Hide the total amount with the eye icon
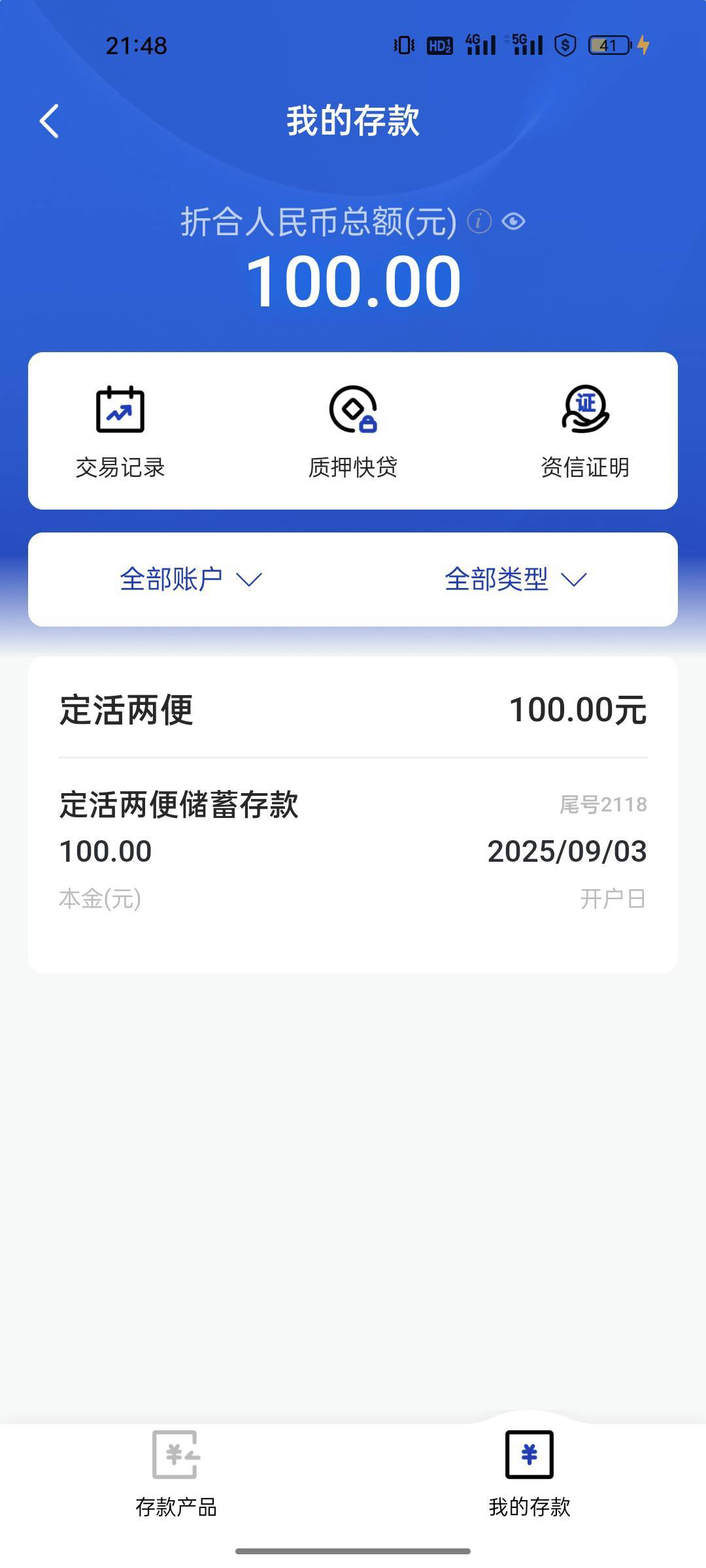The height and width of the screenshot is (1568, 706). coord(514,221)
